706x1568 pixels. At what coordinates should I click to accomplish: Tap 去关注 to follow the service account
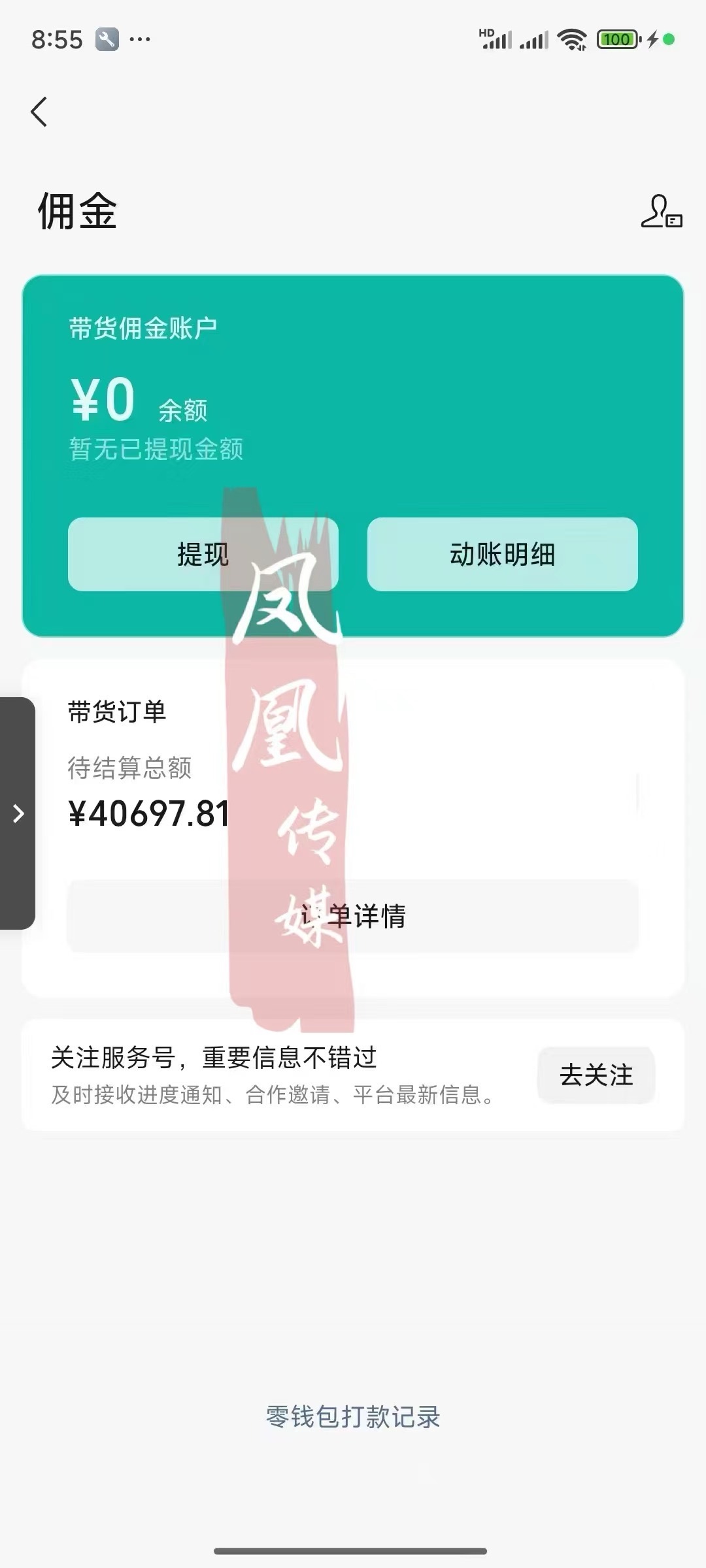point(596,1075)
